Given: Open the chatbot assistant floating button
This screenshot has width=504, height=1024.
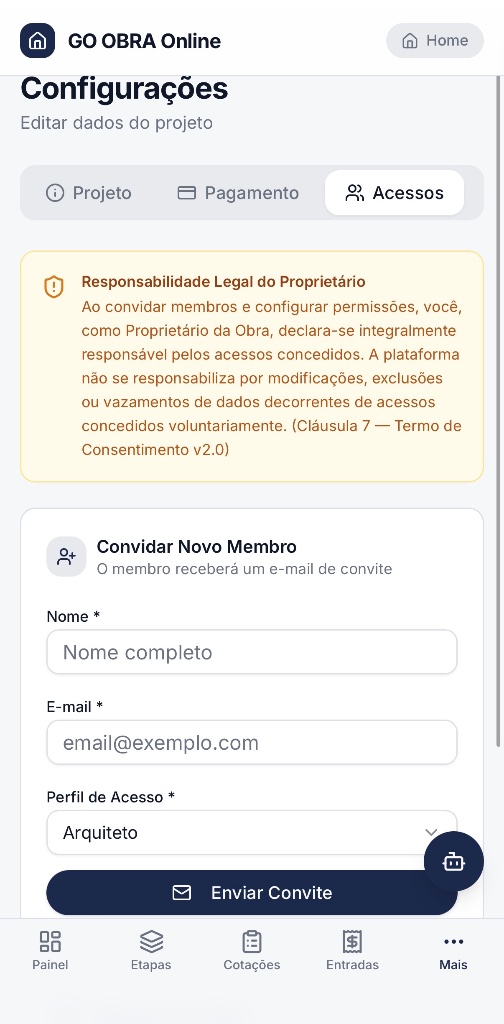Looking at the screenshot, I should [x=454, y=861].
